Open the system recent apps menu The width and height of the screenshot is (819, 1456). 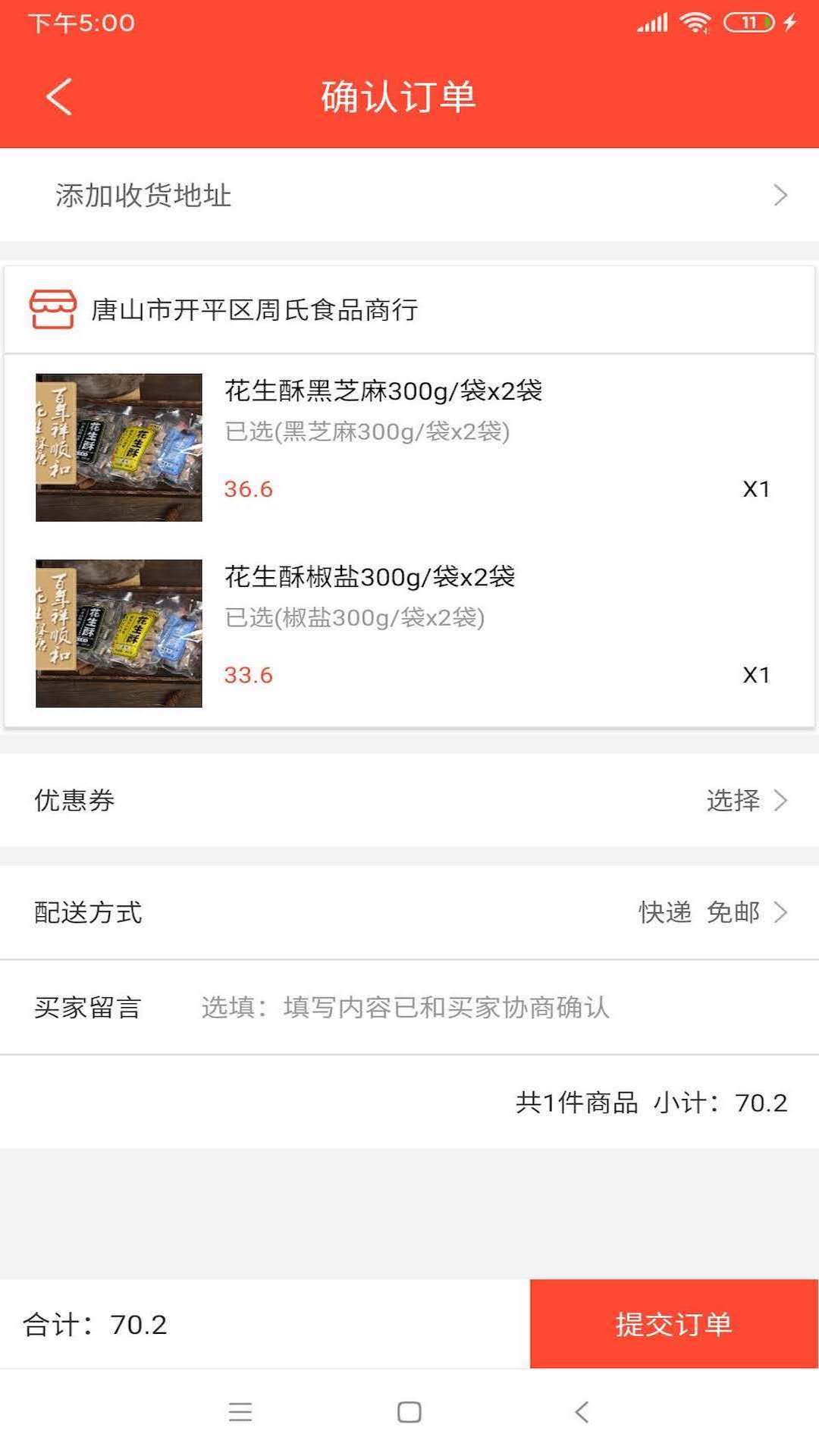(x=240, y=1412)
